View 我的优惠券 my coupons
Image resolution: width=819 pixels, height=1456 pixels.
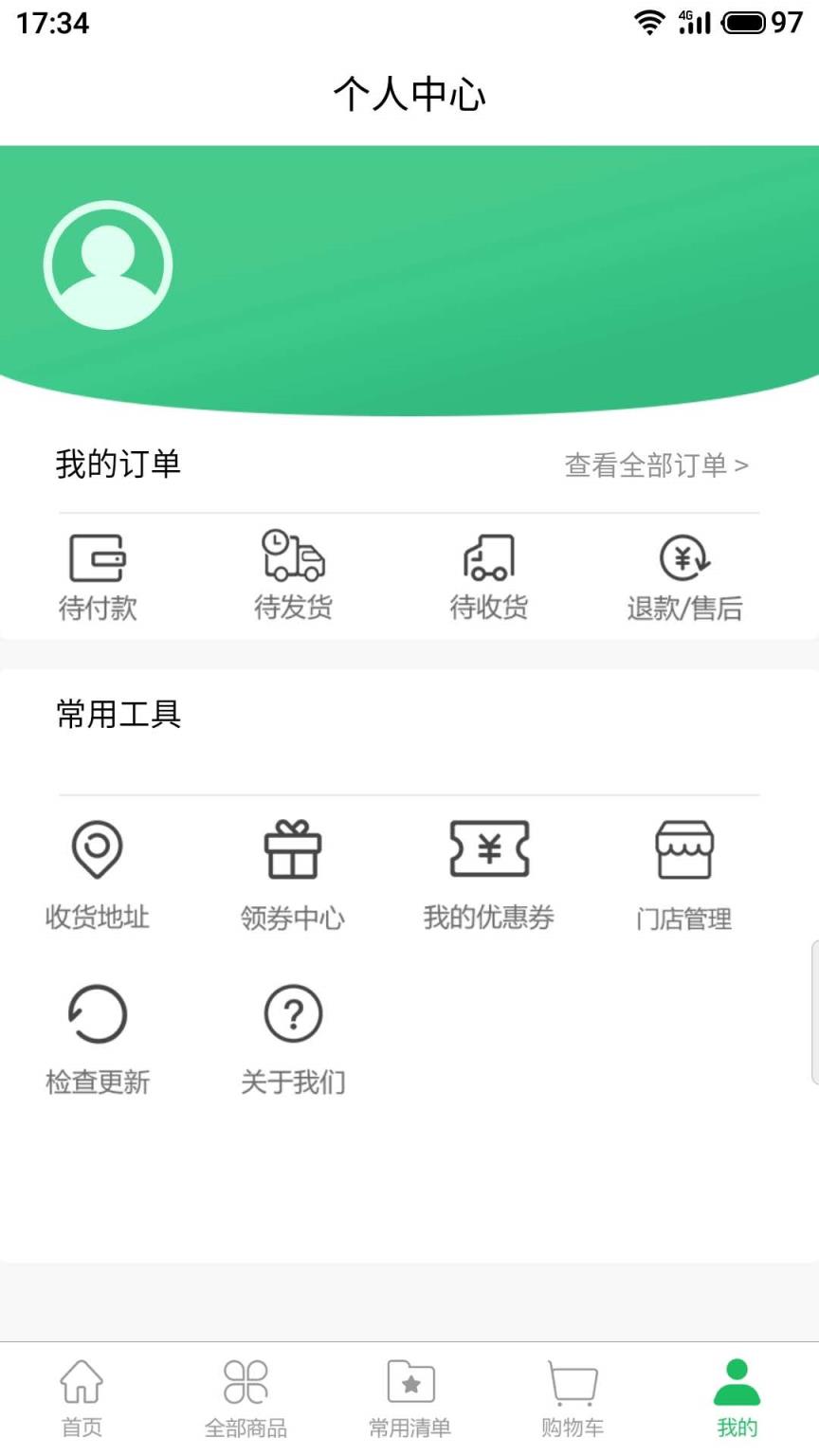(489, 872)
